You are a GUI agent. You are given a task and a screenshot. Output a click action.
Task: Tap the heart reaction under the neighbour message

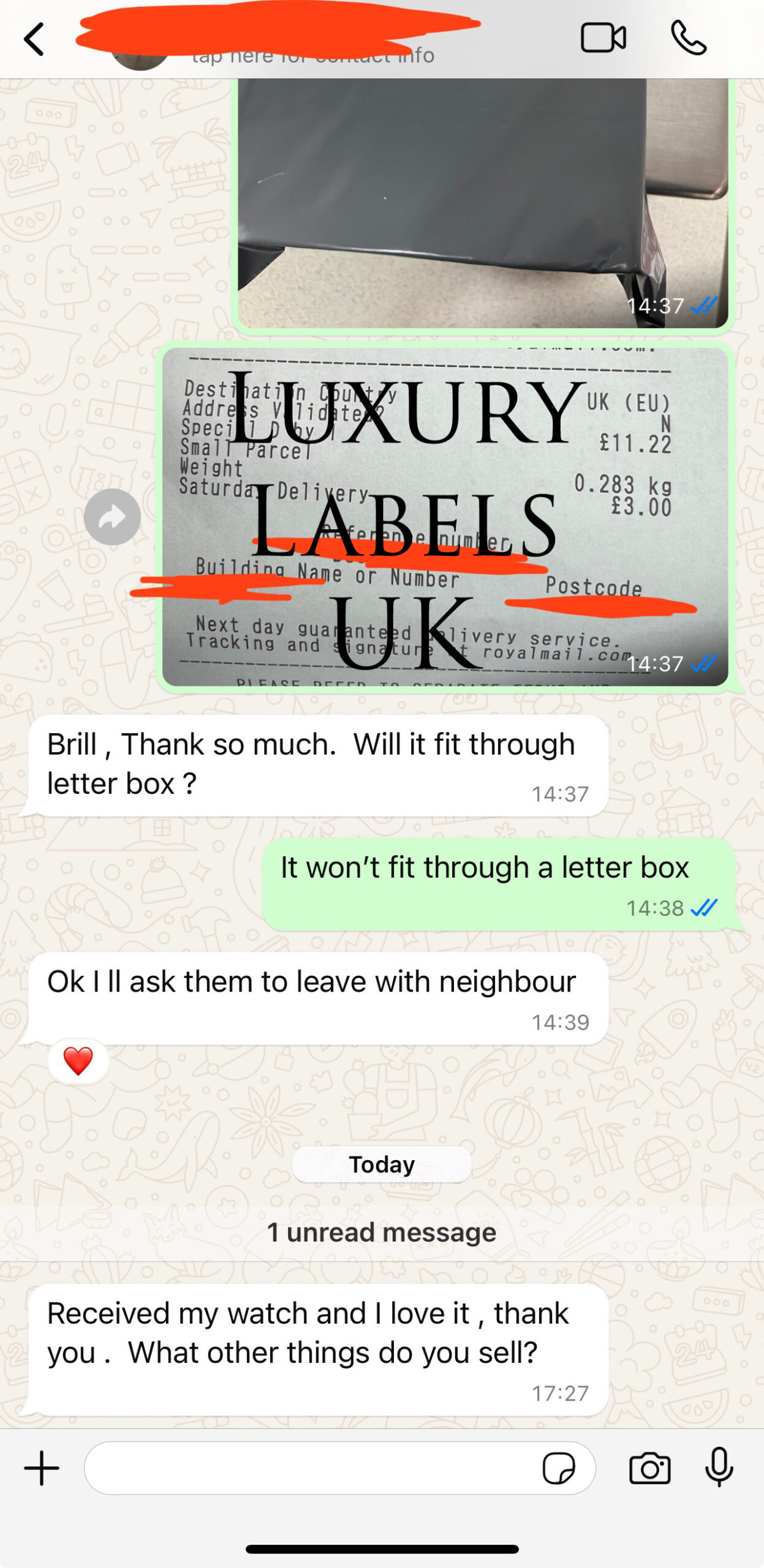(x=78, y=1061)
